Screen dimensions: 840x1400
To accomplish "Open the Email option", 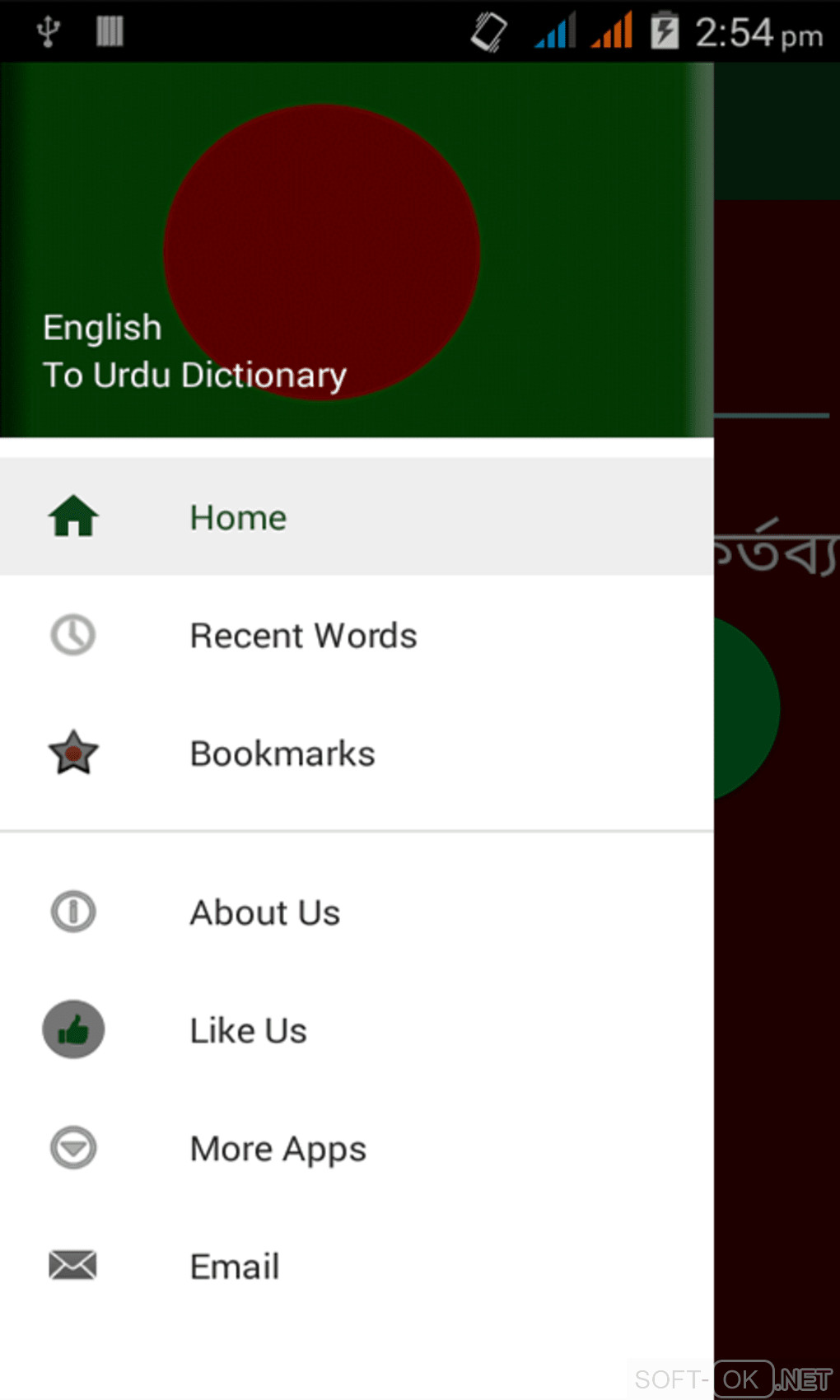I will [x=235, y=1267].
